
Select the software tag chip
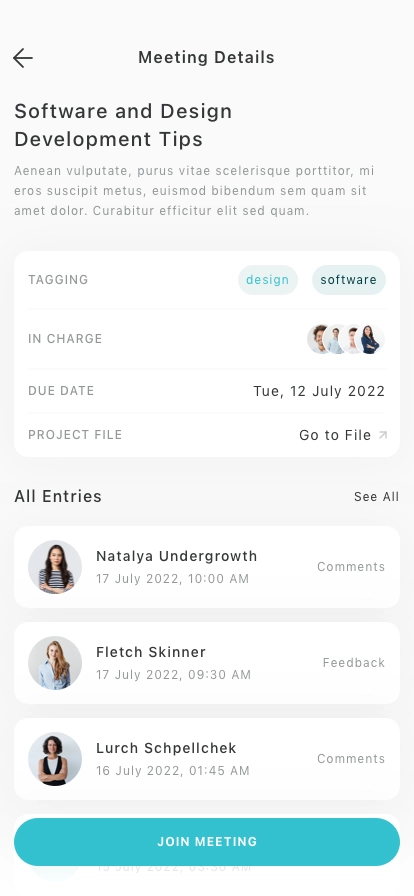click(348, 280)
